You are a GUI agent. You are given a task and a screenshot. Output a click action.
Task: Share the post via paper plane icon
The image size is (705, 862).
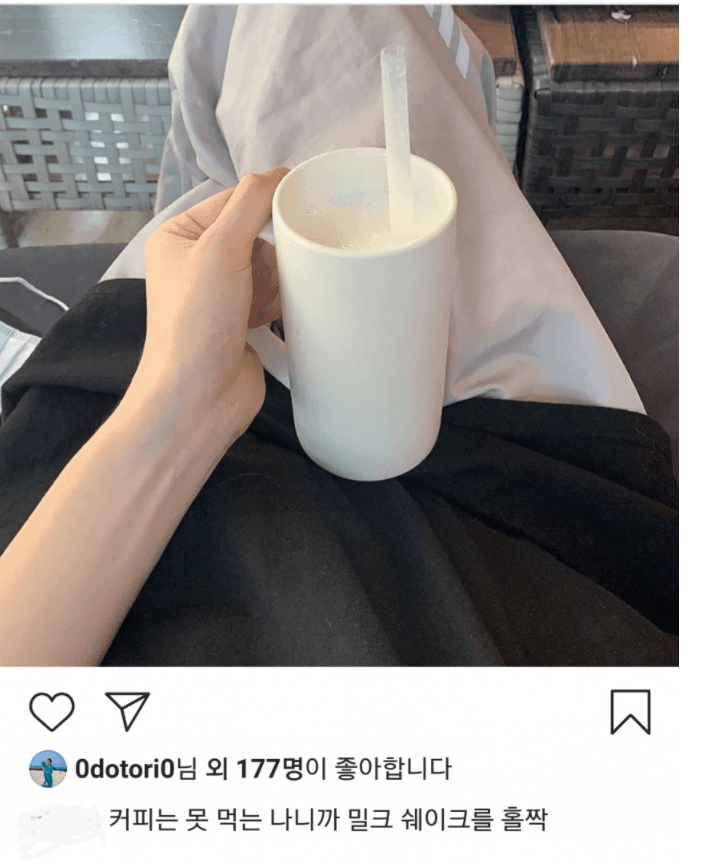pyautogui.click(x=127, y=710)
